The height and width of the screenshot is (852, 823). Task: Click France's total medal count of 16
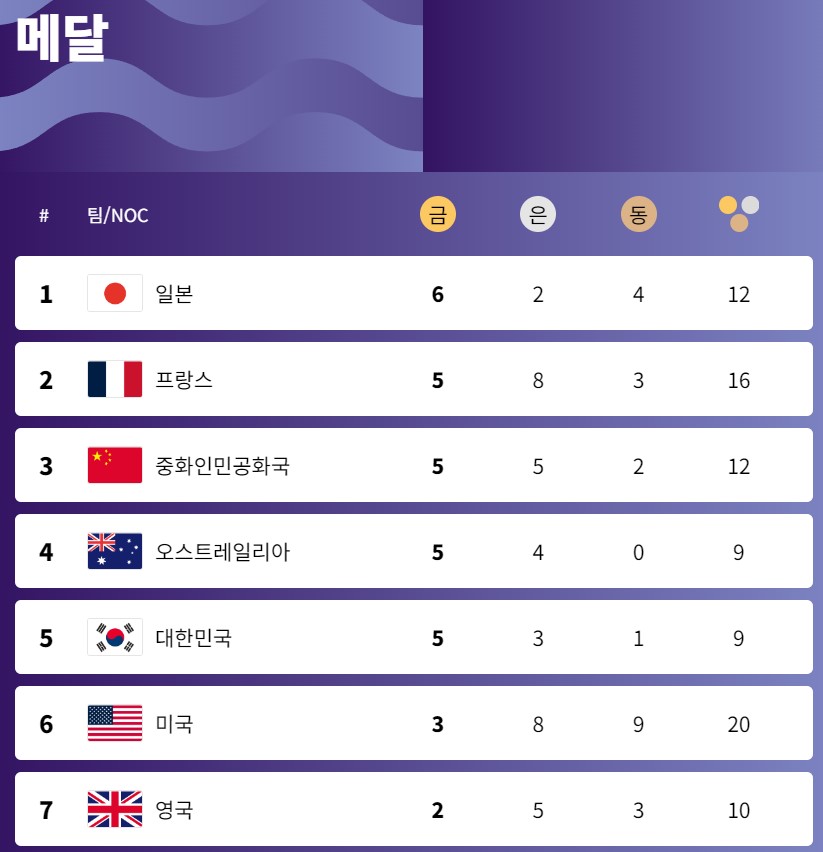point(738,380)
